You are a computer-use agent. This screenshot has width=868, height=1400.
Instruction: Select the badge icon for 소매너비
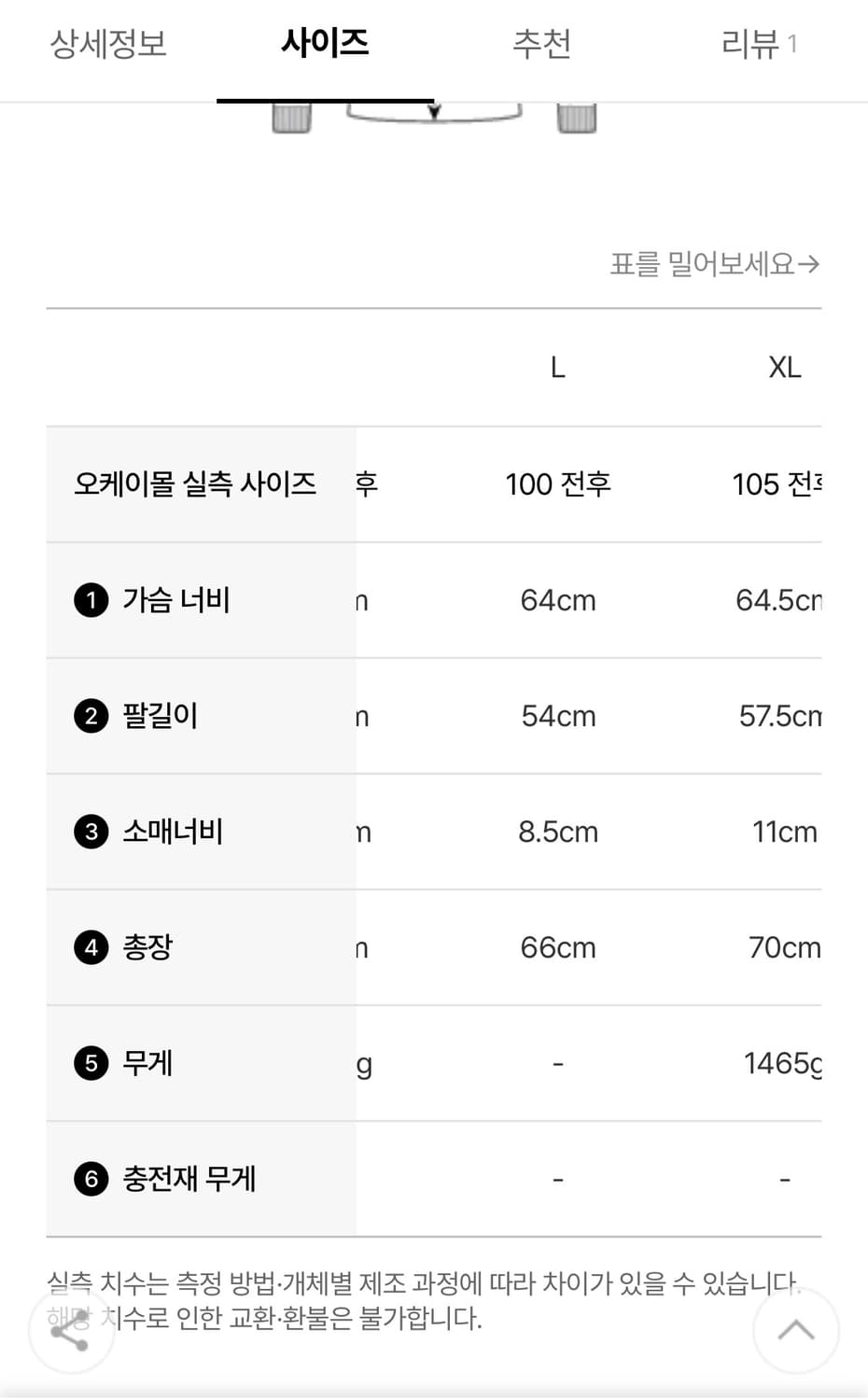click(91, 832)
